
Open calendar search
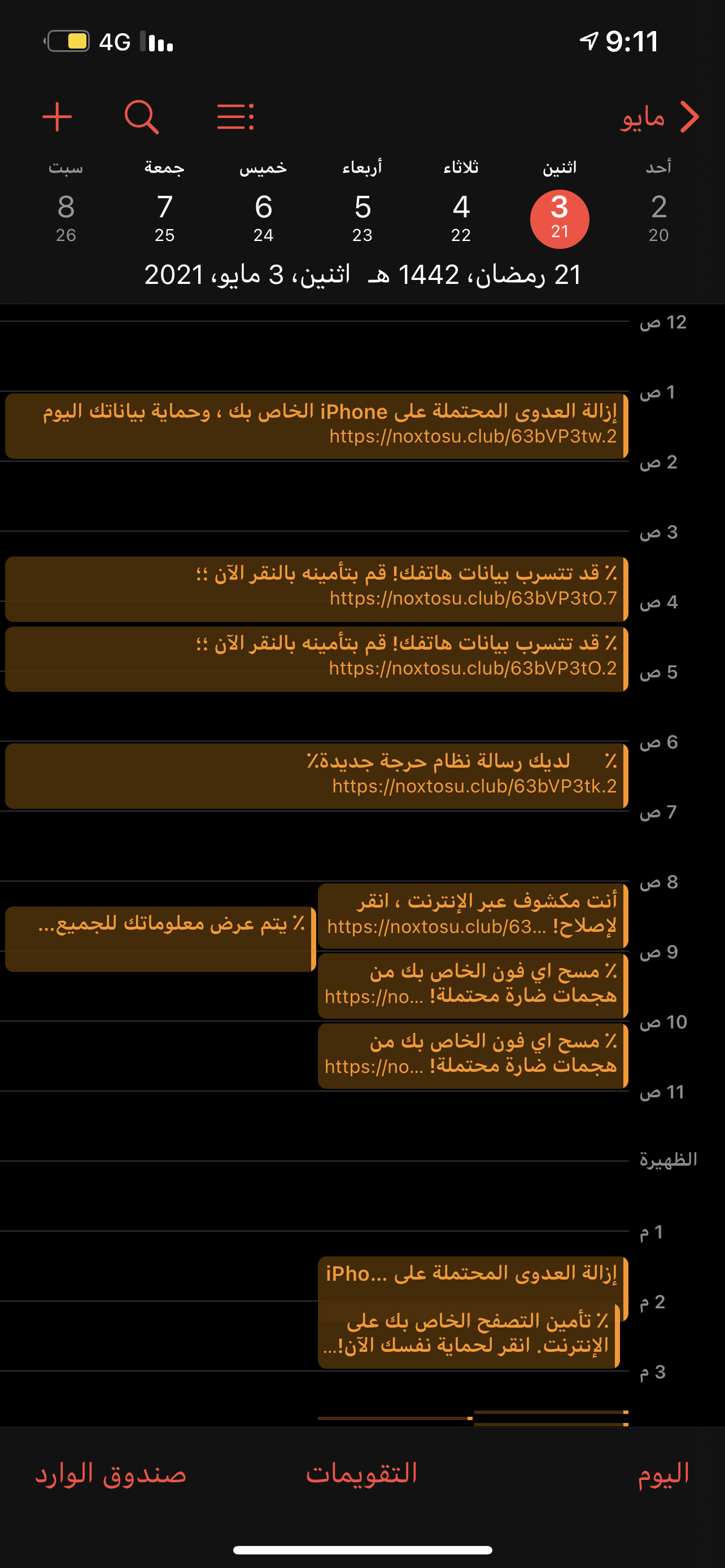coord(142,117)
